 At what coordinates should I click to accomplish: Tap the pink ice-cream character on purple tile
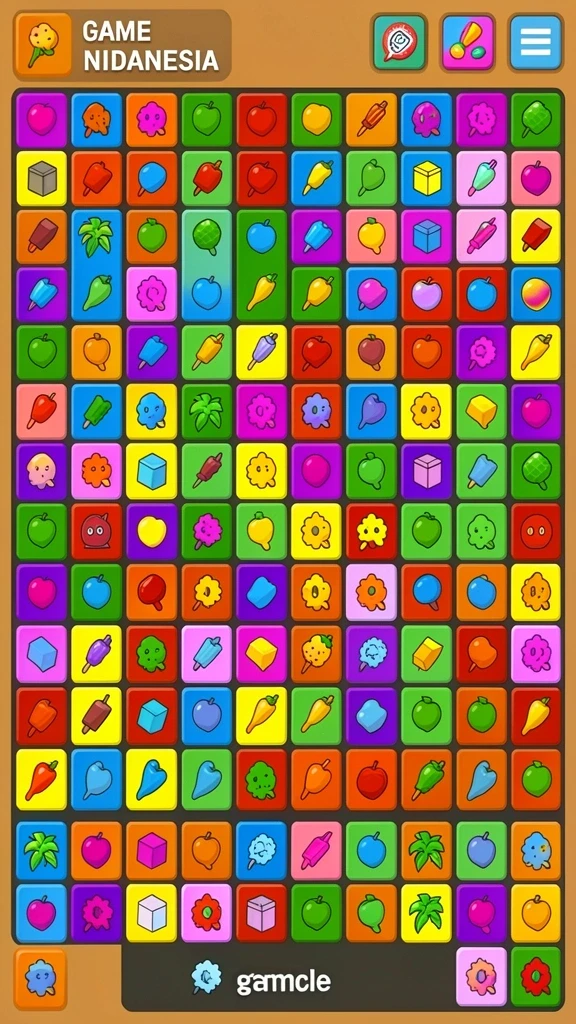click(x=41, y=470)
